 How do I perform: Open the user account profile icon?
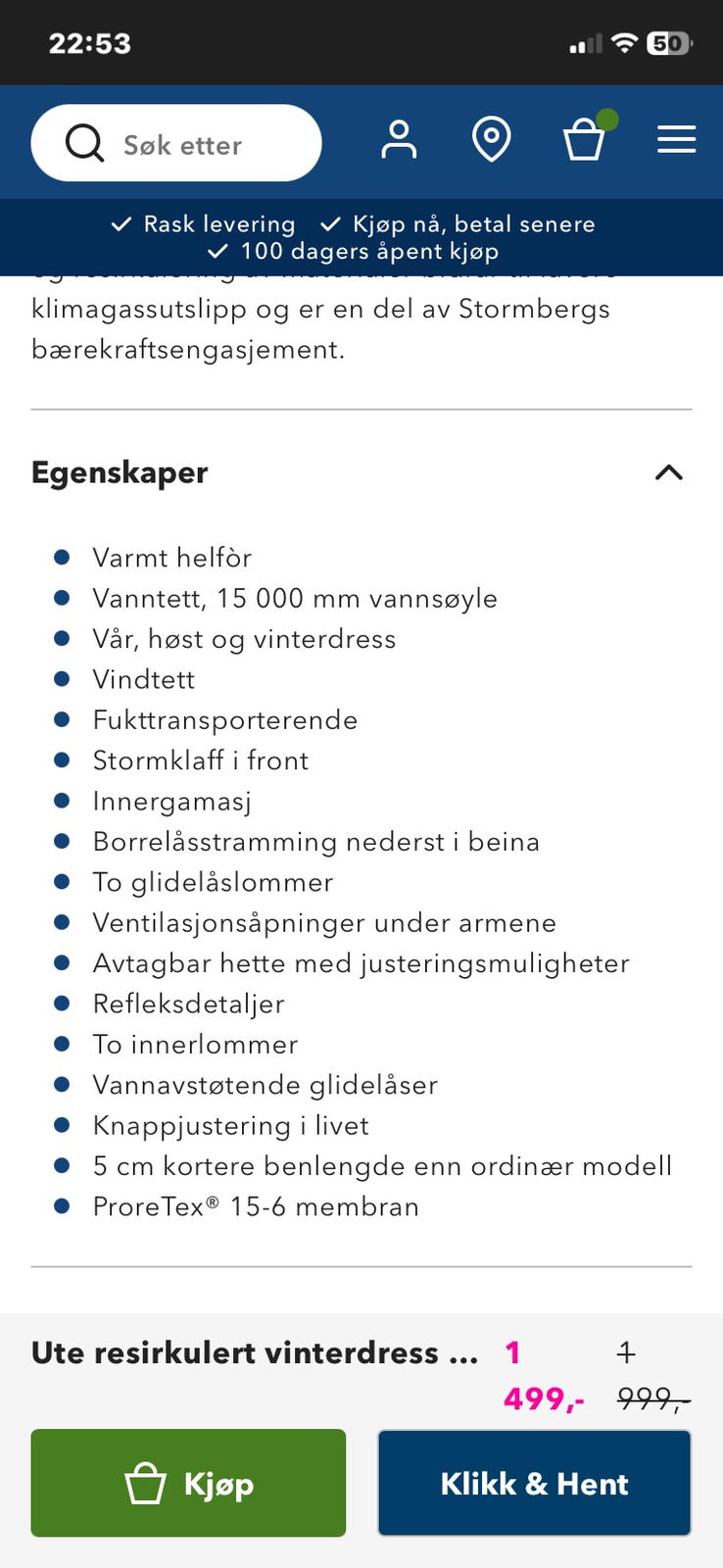point(401,140)
